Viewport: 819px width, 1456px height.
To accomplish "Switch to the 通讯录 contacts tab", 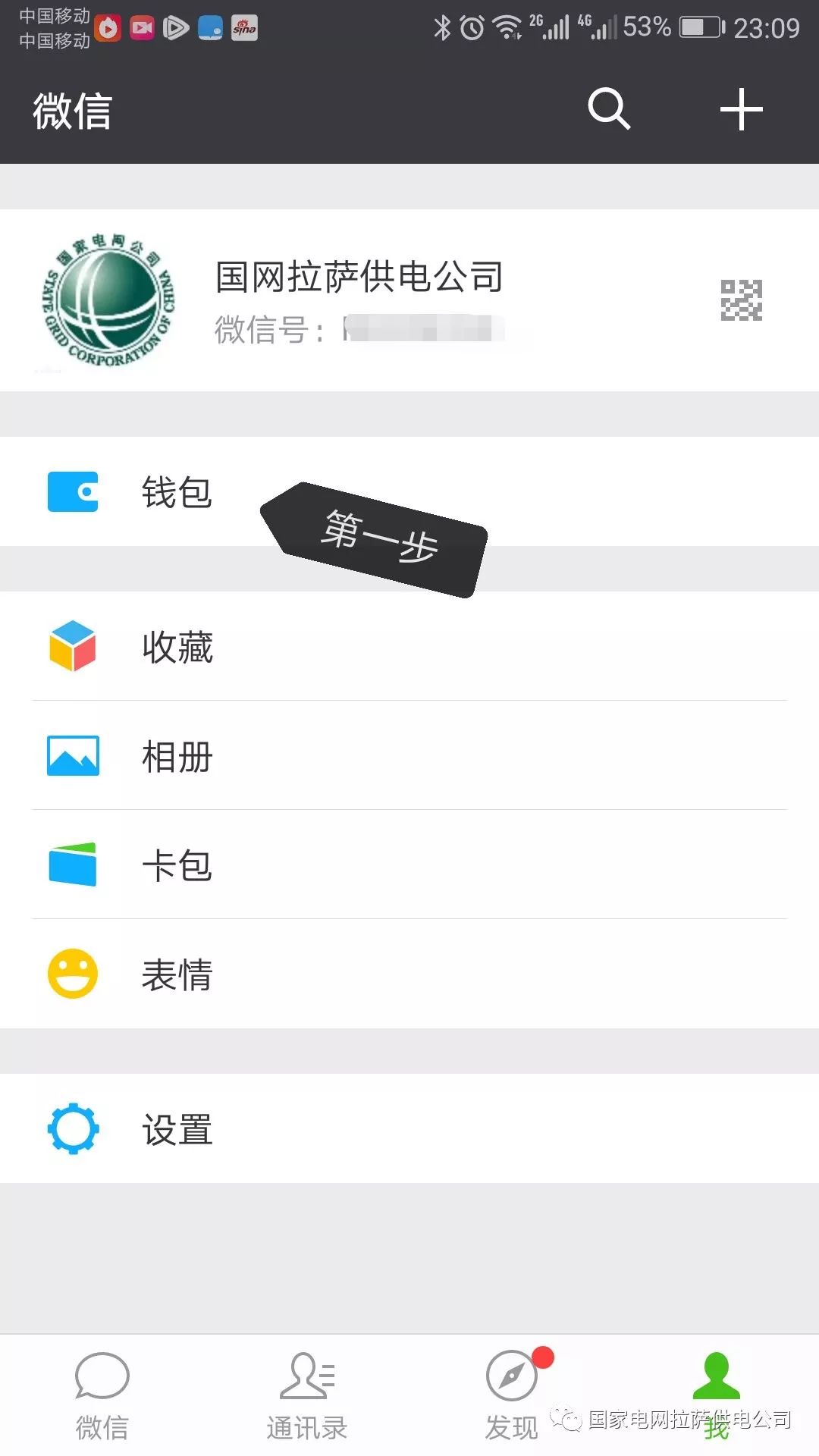I will point(307,1395).
